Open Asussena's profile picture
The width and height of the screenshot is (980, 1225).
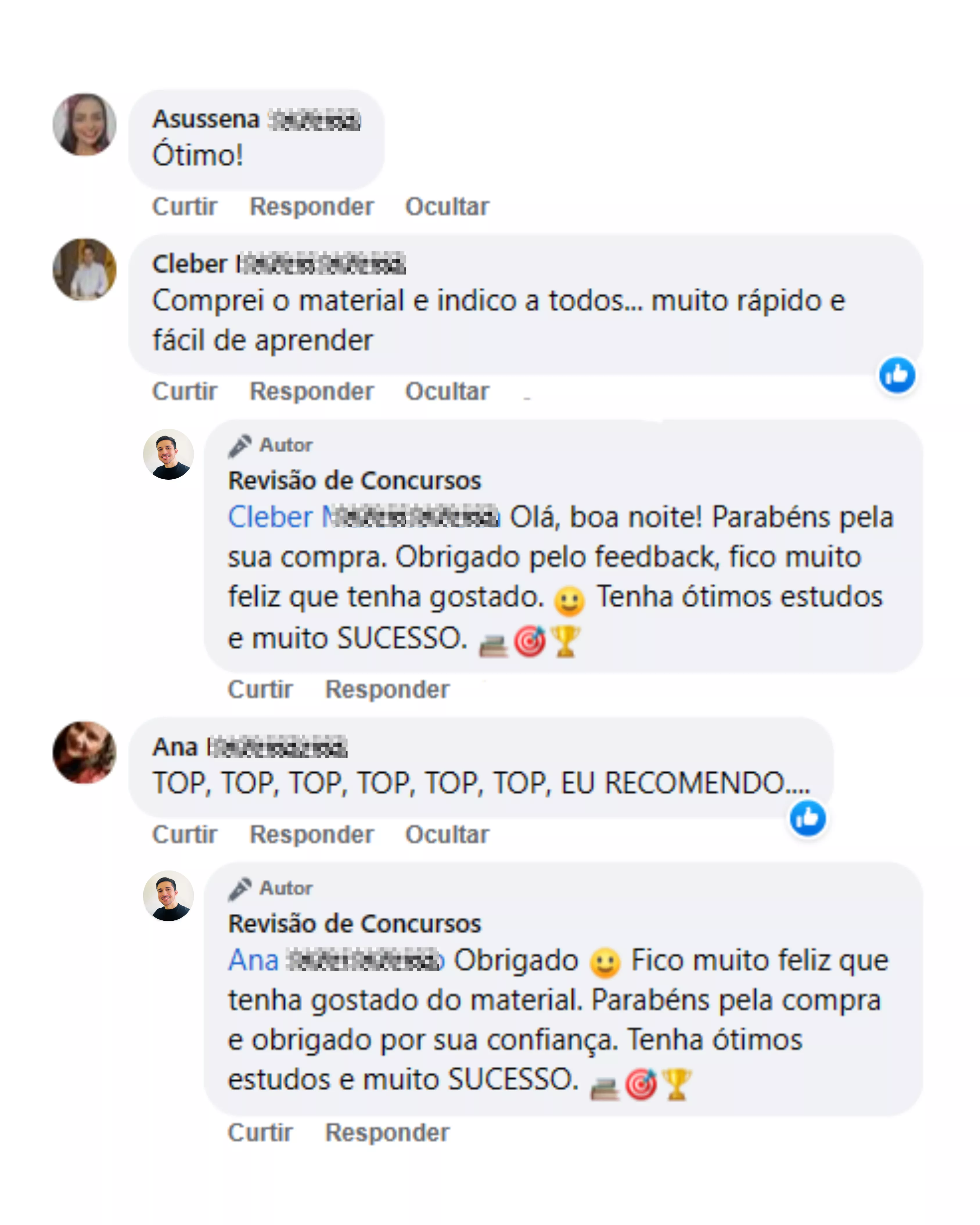pyautogui.click(x=85, y=125)
